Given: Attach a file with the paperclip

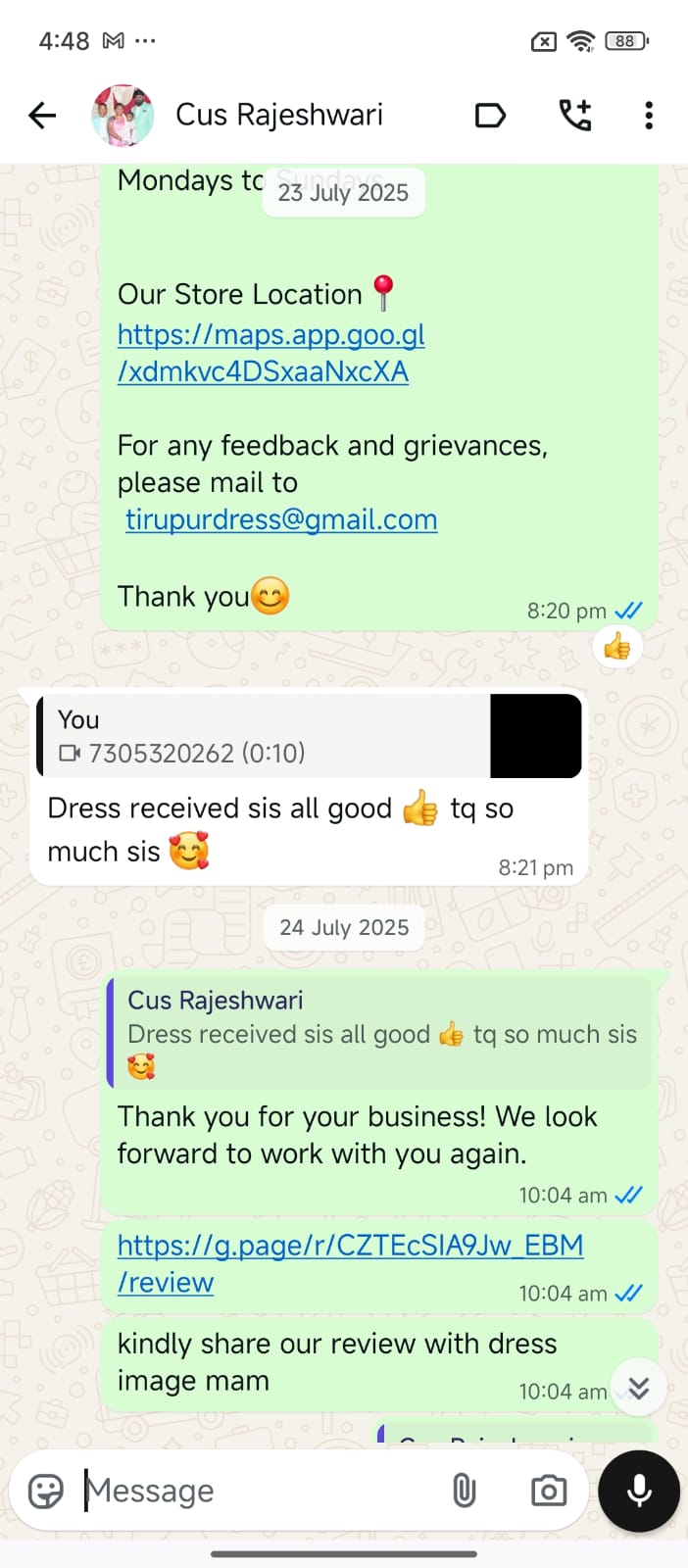Looking at the screenshot, I should pos(464,1491).
